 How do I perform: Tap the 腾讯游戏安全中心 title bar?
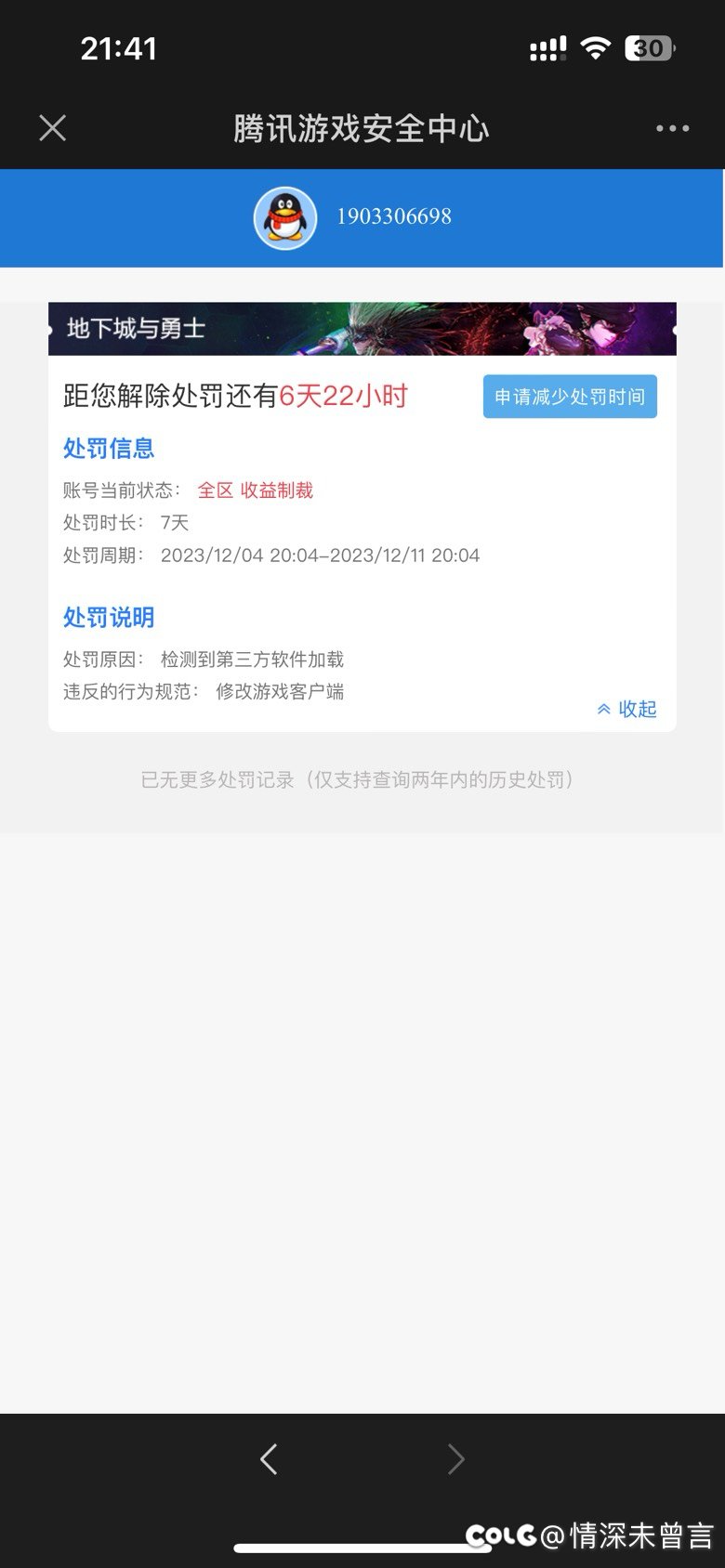click(362, 129)
